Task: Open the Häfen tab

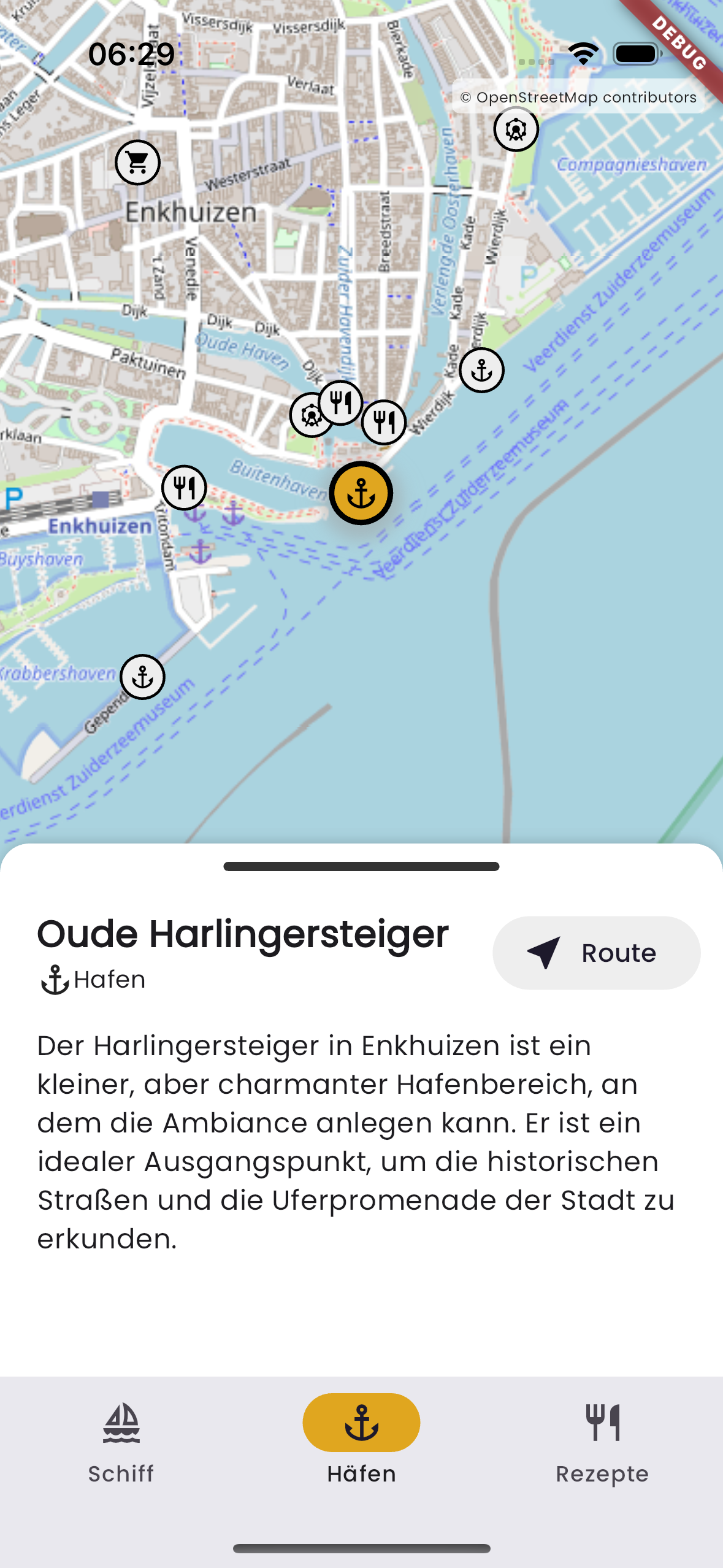Action: 361,1429
